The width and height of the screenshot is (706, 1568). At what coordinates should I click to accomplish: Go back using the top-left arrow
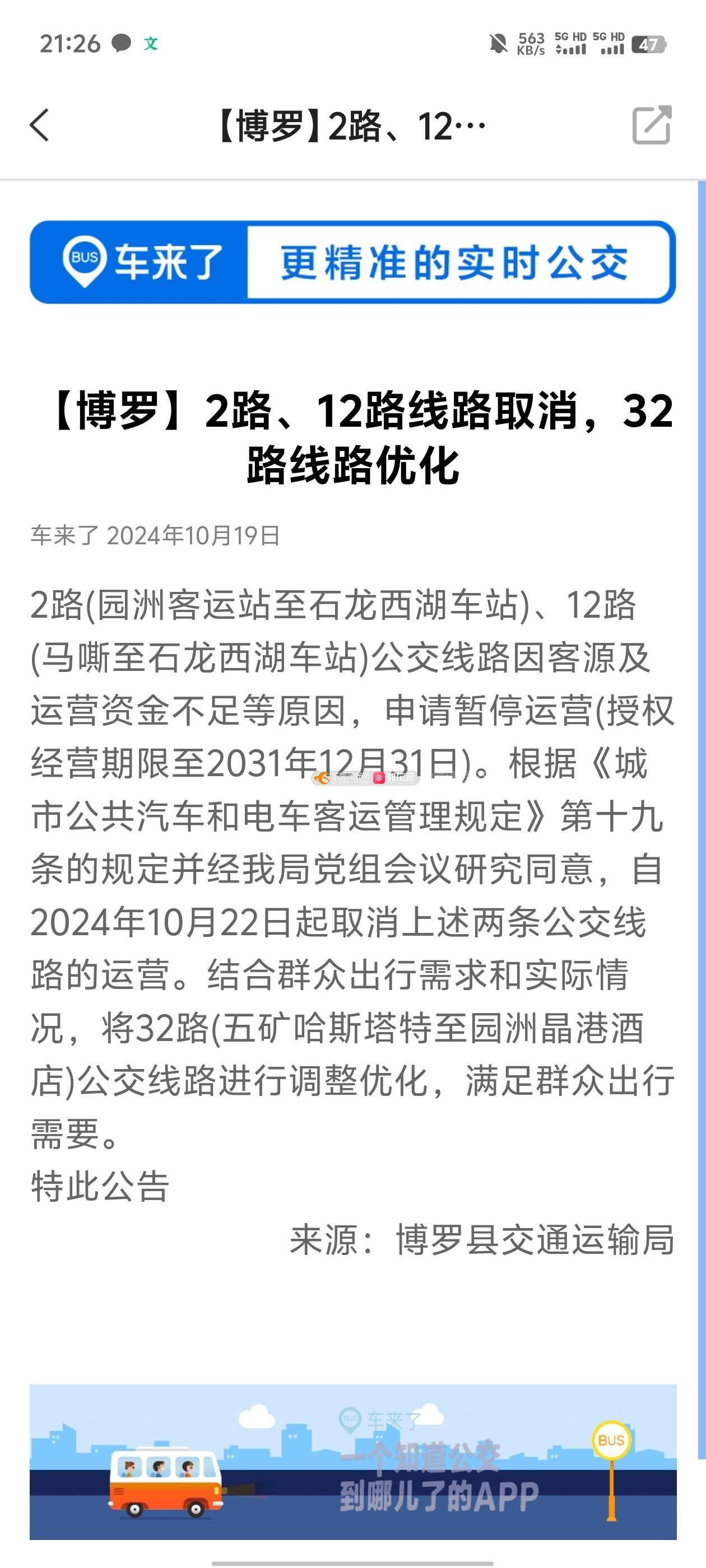pos(40,125)
